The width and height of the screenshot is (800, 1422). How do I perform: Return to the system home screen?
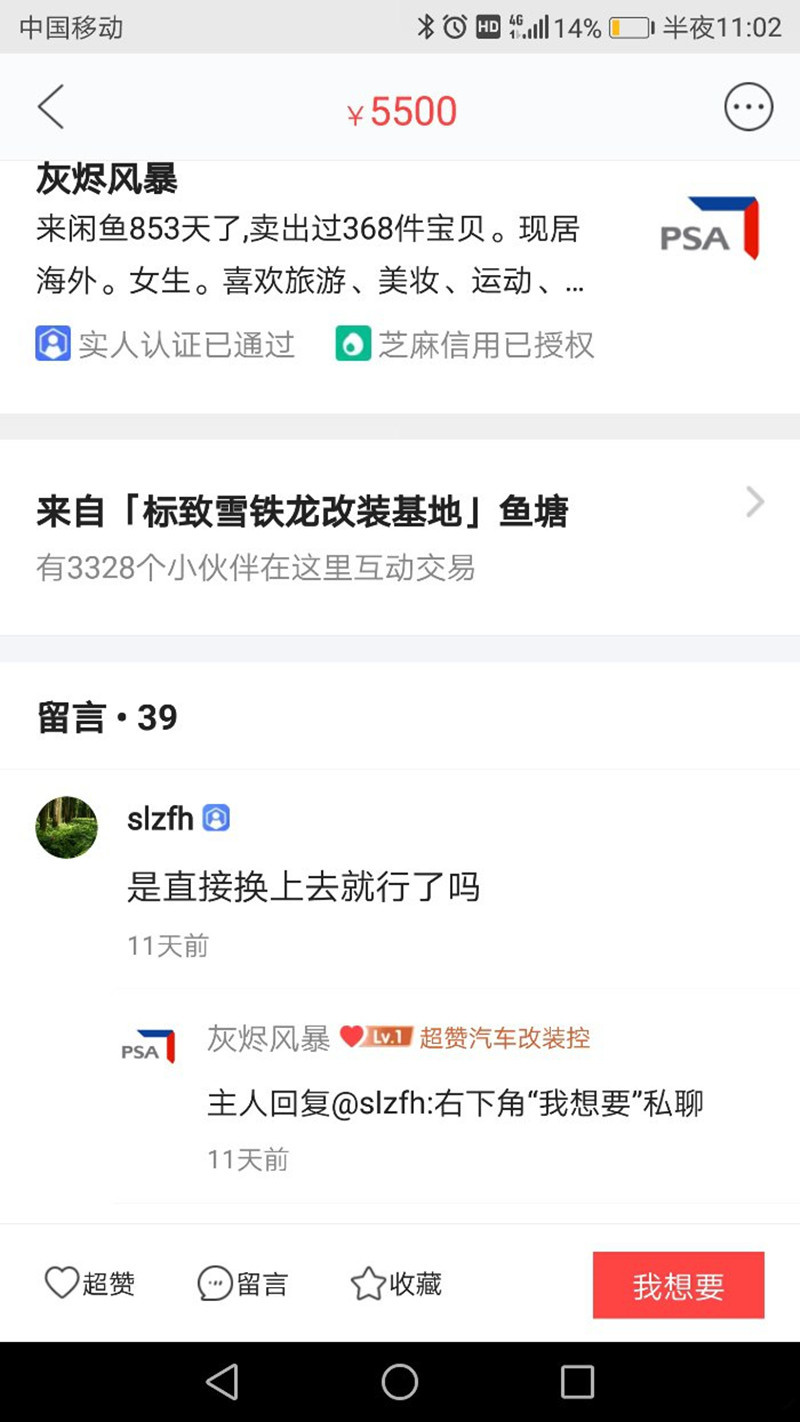400,1382
